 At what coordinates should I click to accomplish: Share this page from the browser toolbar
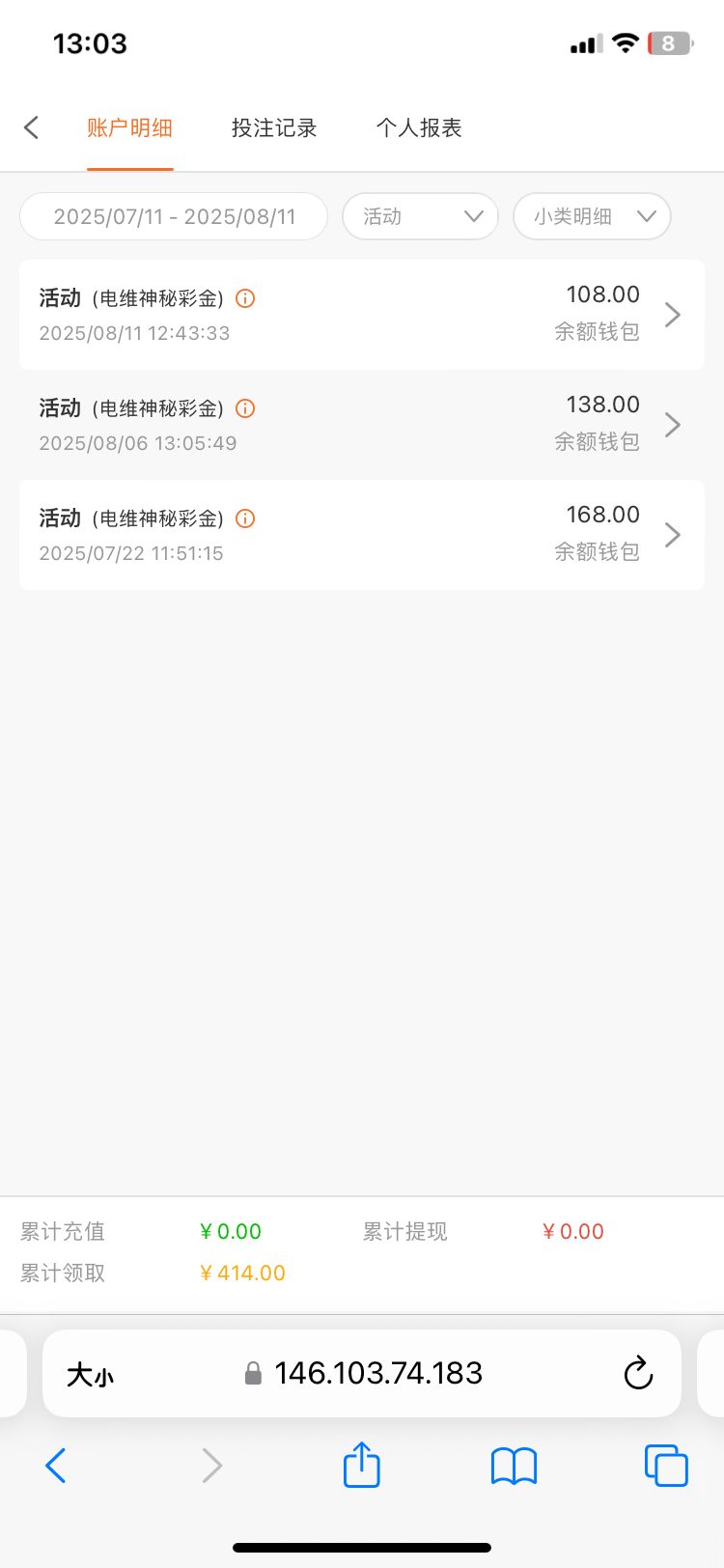pyautogui.click(x=362, y=1465)
